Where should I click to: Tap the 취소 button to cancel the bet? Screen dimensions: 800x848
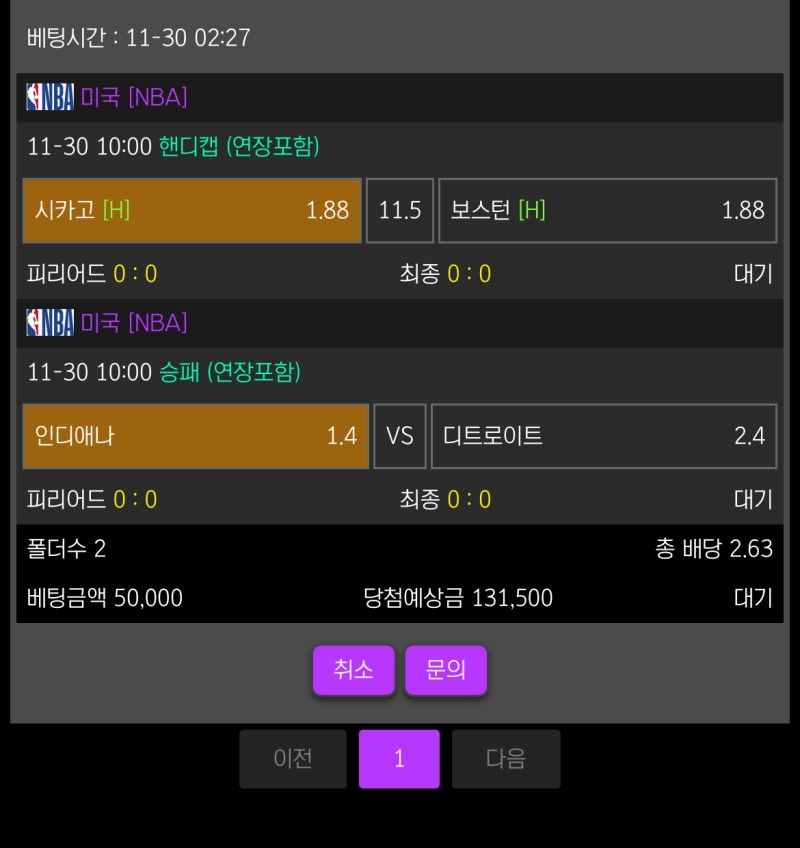coord(353,670)
